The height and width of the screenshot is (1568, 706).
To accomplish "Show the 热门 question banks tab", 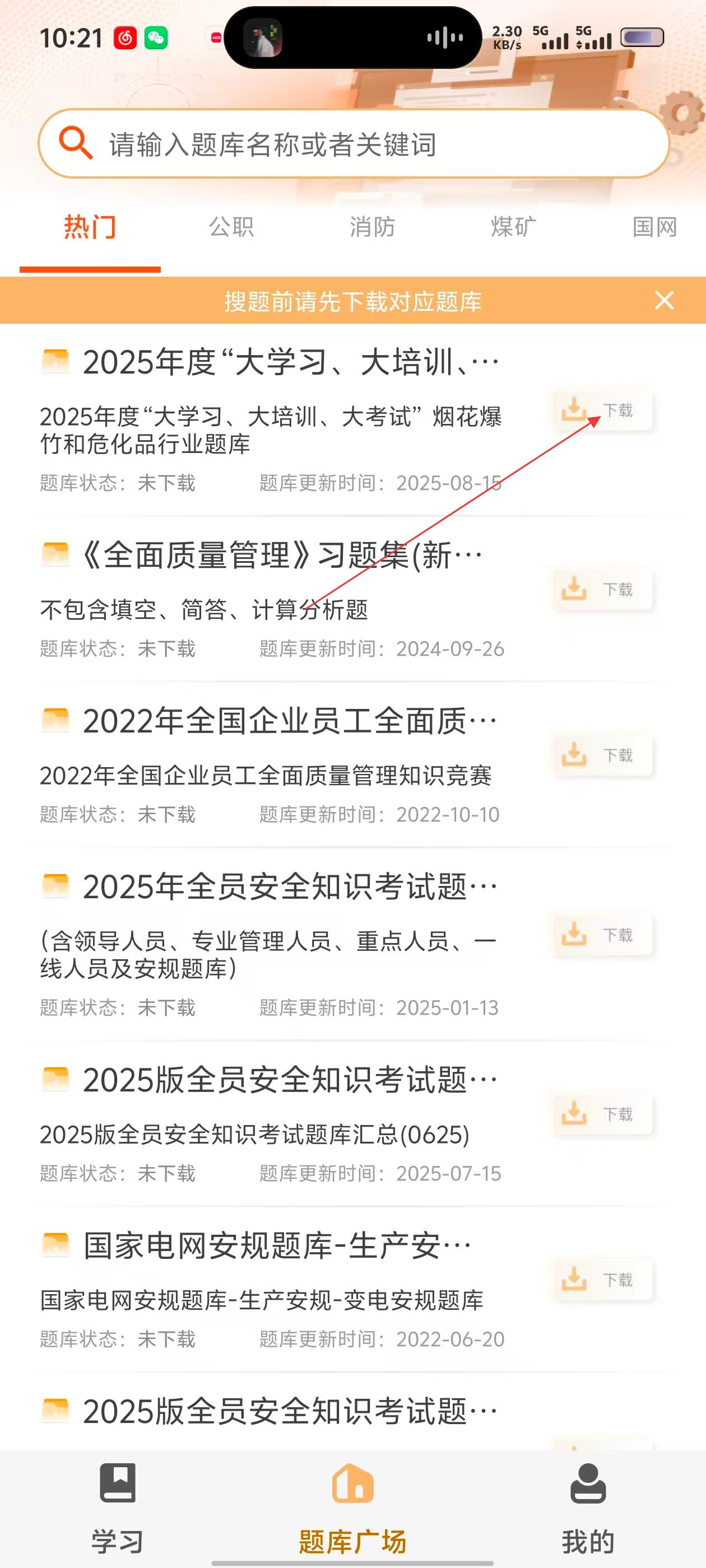I will (x=90, y=227).
